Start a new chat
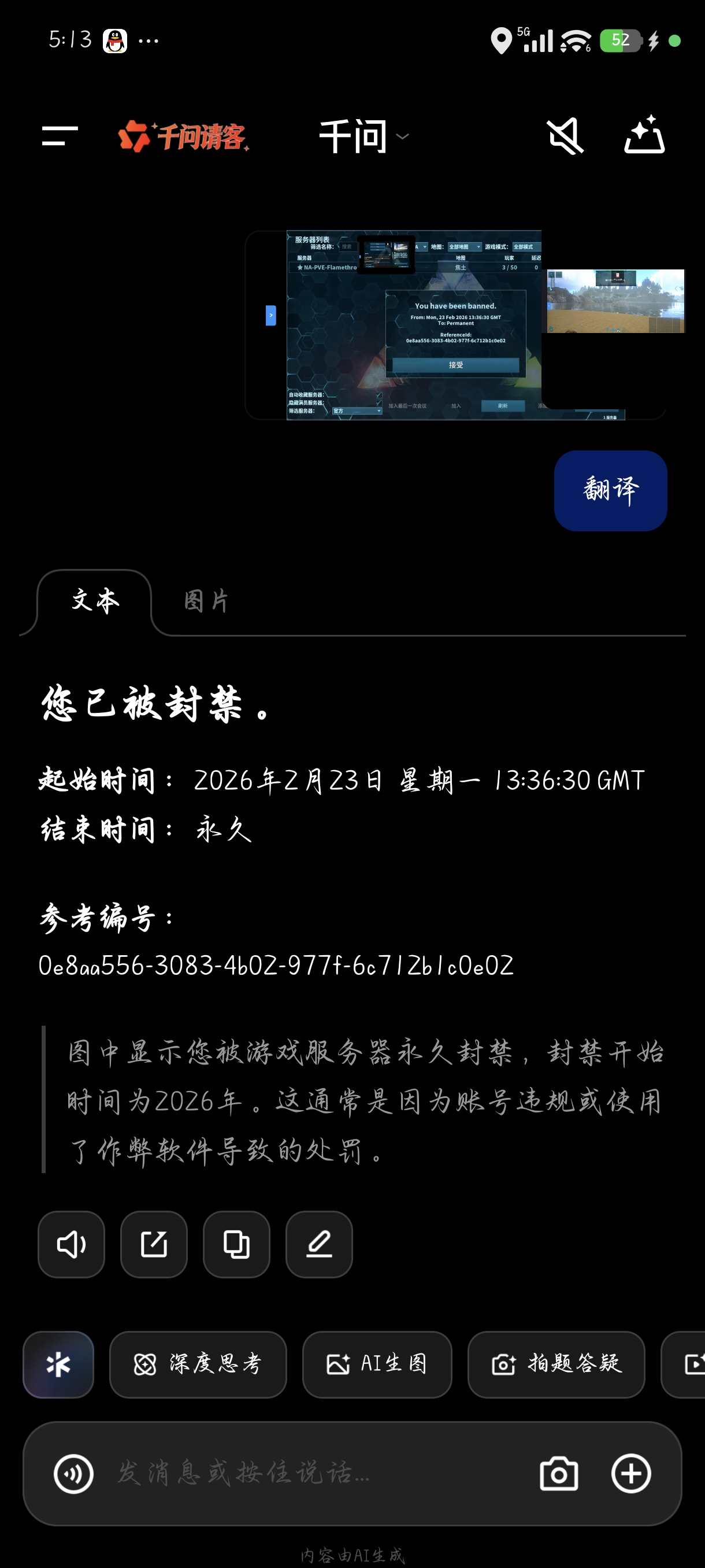Image resolution: width=705 pixels, height=1568 pixels. 644,135
